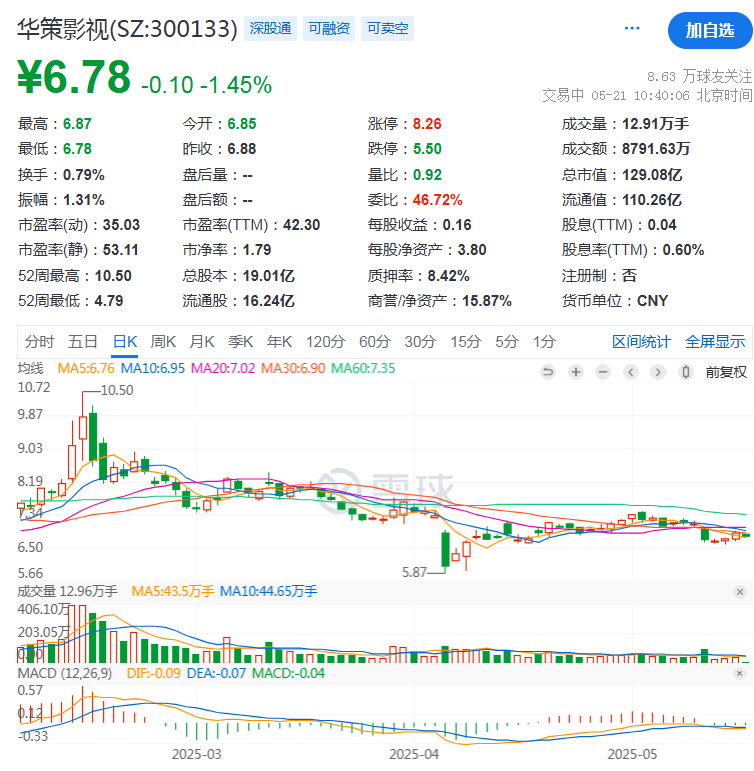Screen dimensions: 754x771
Task: Zoom in the chart using the plus icon
Action: [574, 371]
